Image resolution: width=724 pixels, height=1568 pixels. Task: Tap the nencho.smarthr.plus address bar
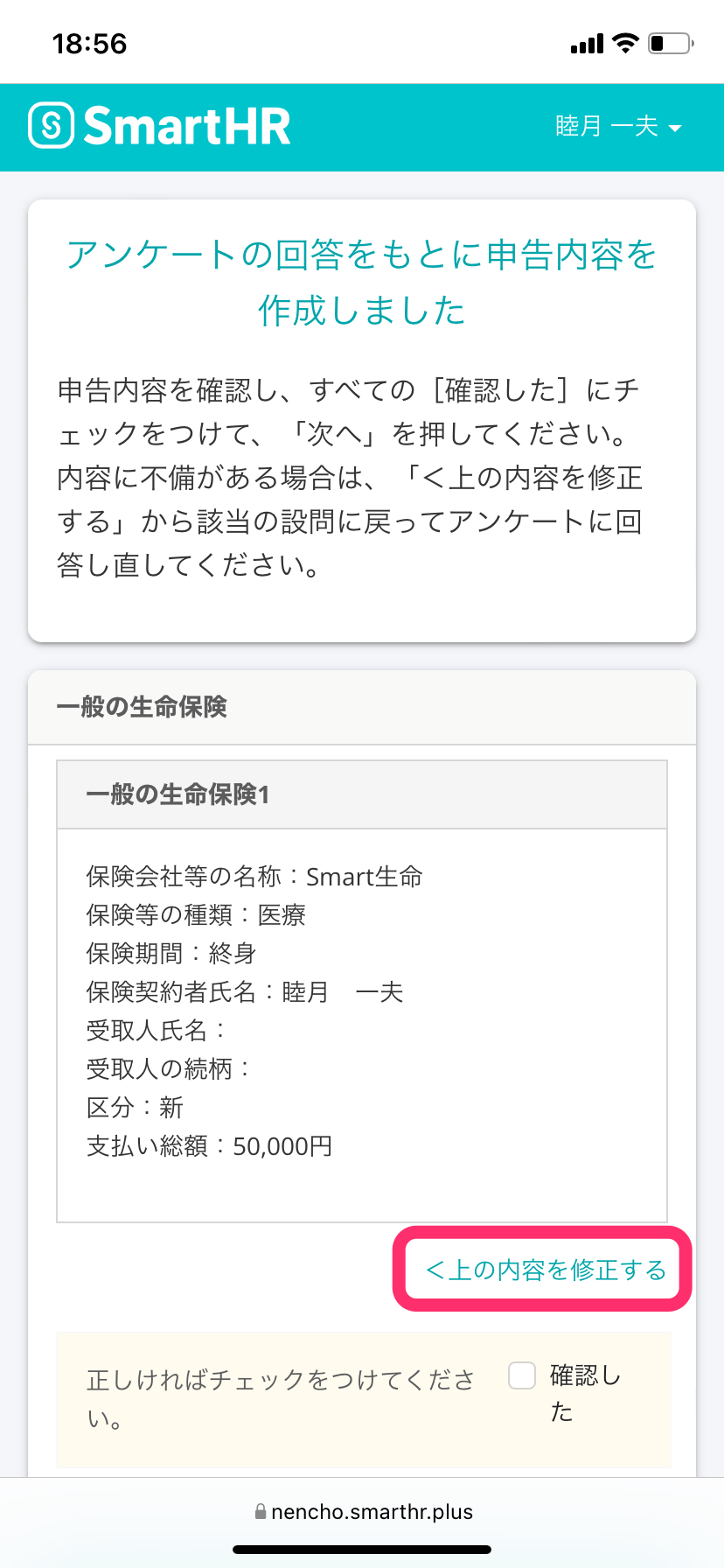[364, 1512]
